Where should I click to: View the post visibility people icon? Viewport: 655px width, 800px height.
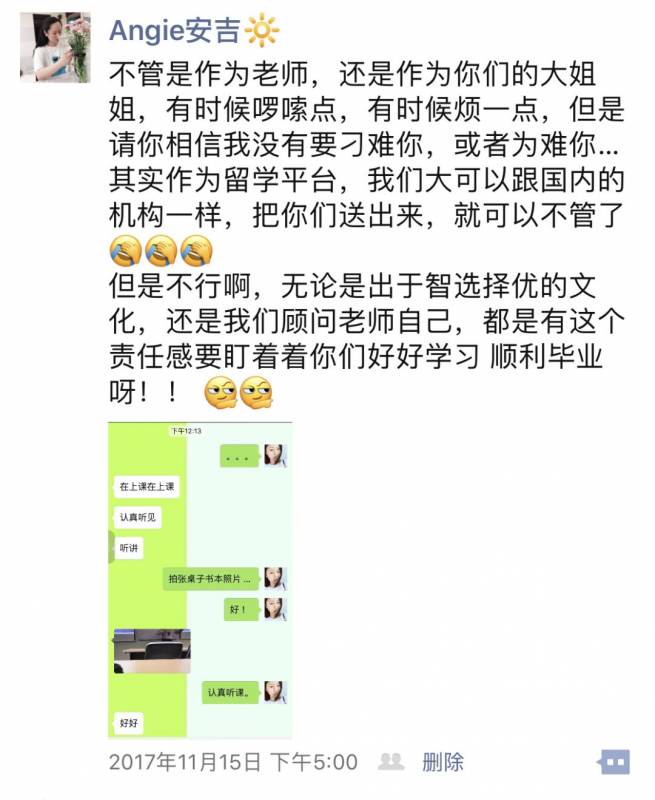[390, 762]
